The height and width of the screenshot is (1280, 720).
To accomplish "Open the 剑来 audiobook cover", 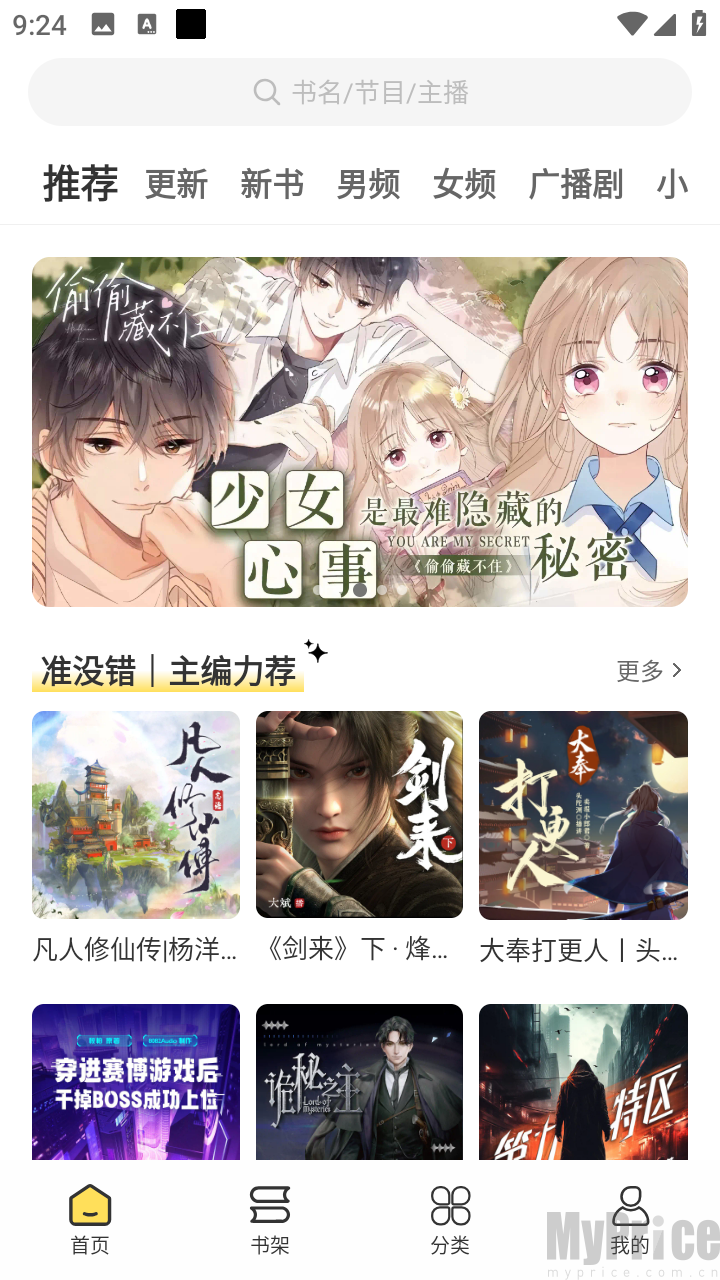I will click(359, 815).
